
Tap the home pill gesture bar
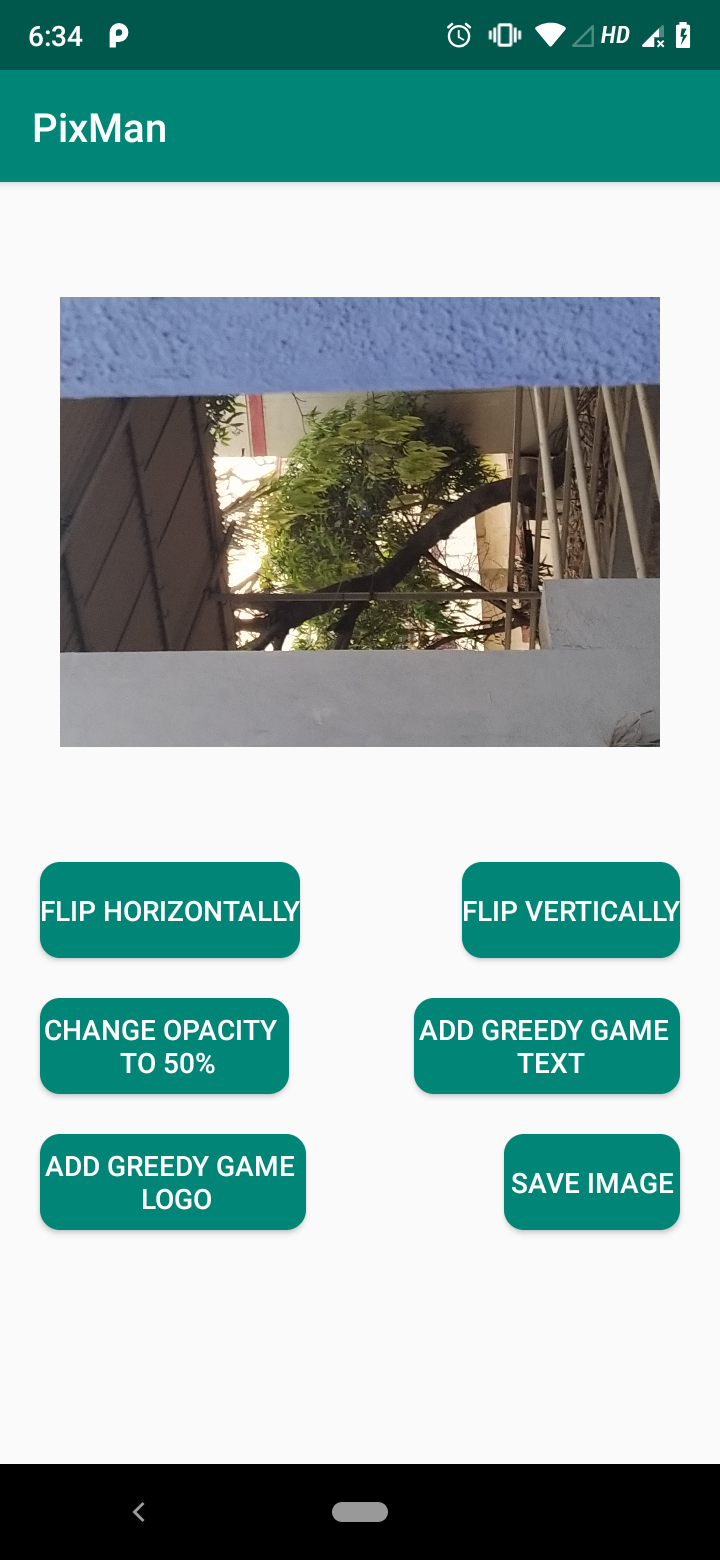point(360,1512)
